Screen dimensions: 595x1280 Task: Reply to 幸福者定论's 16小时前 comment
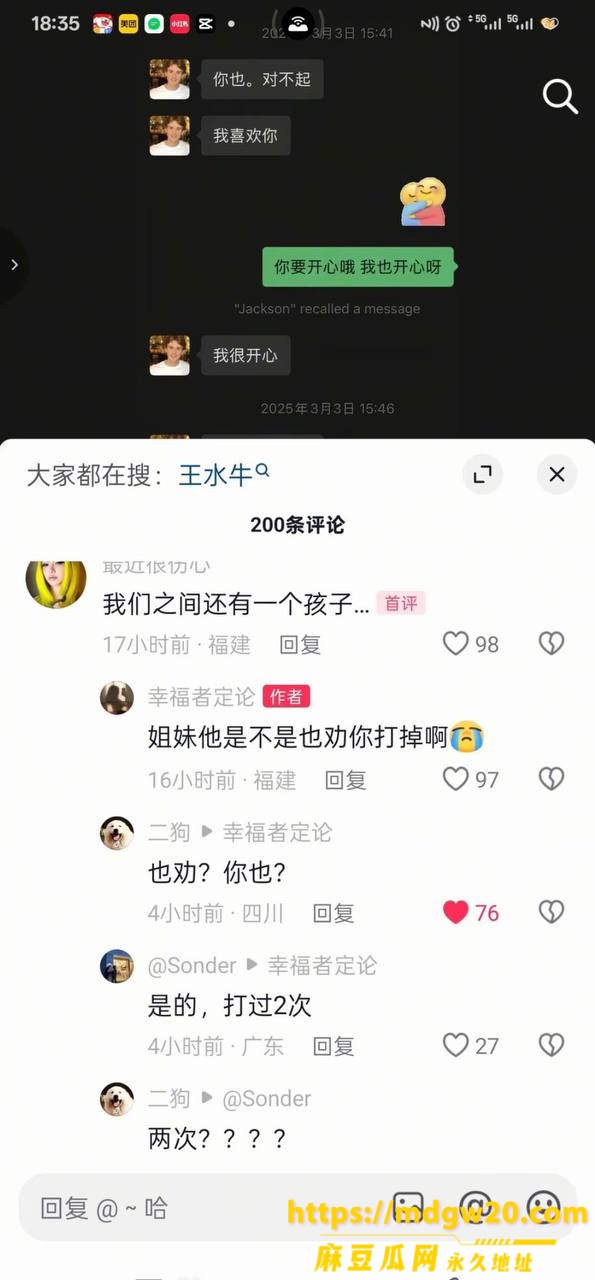click(345, 780)
